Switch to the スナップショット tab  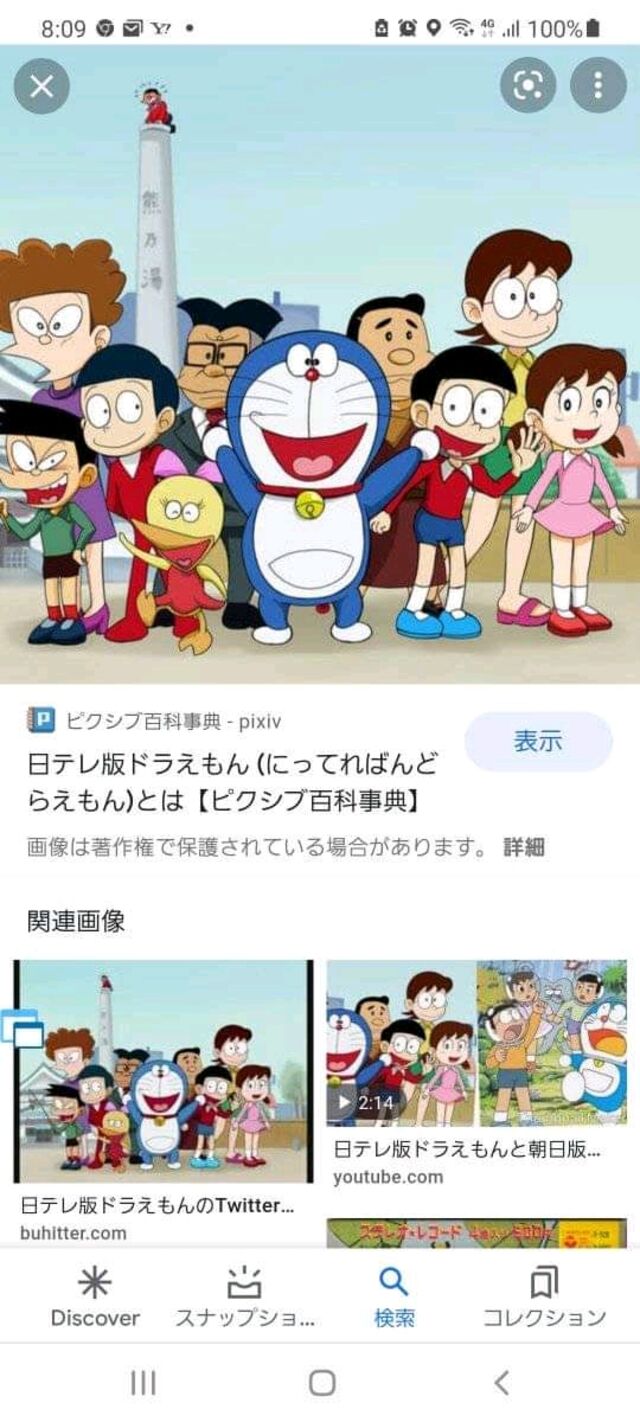pos(245,1296)
